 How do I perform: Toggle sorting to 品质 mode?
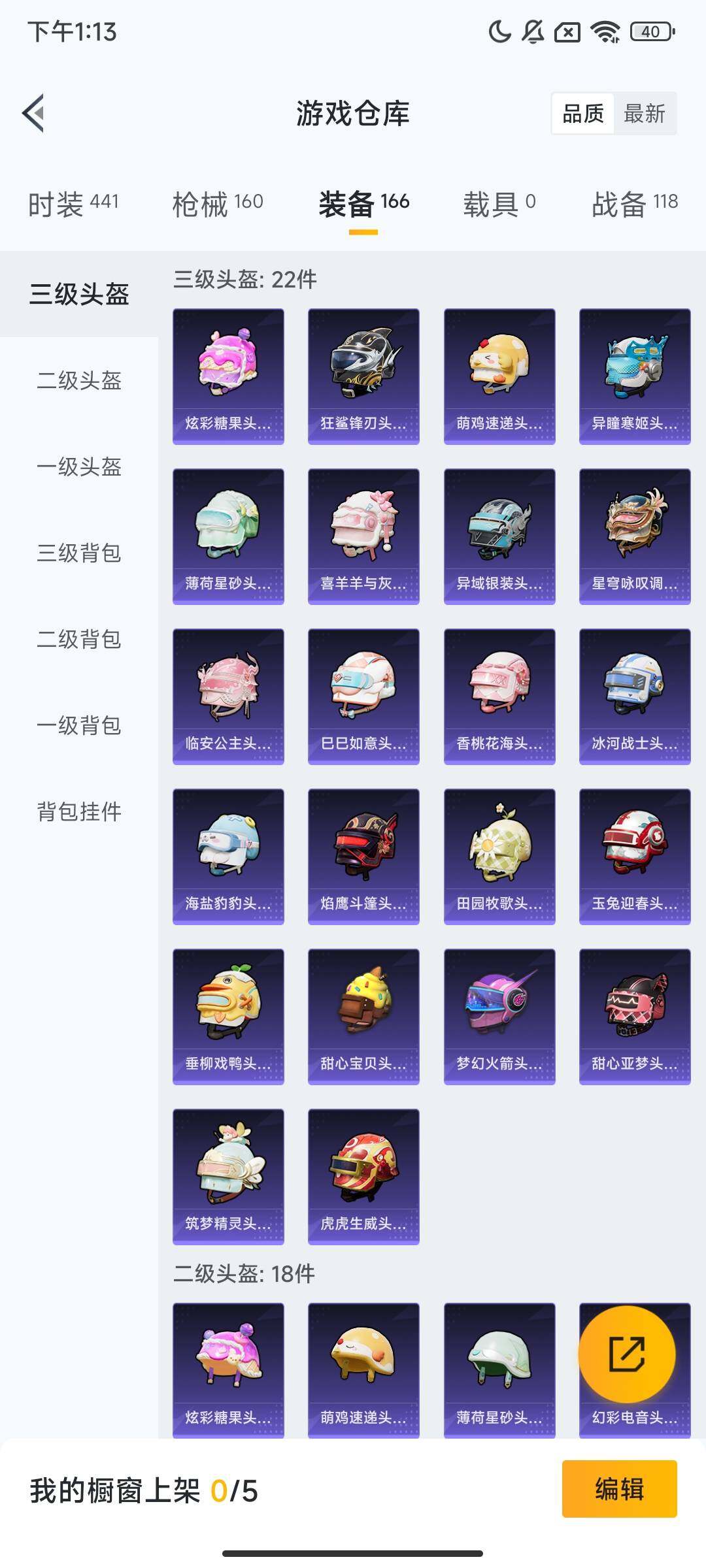[x=584, y=114]
